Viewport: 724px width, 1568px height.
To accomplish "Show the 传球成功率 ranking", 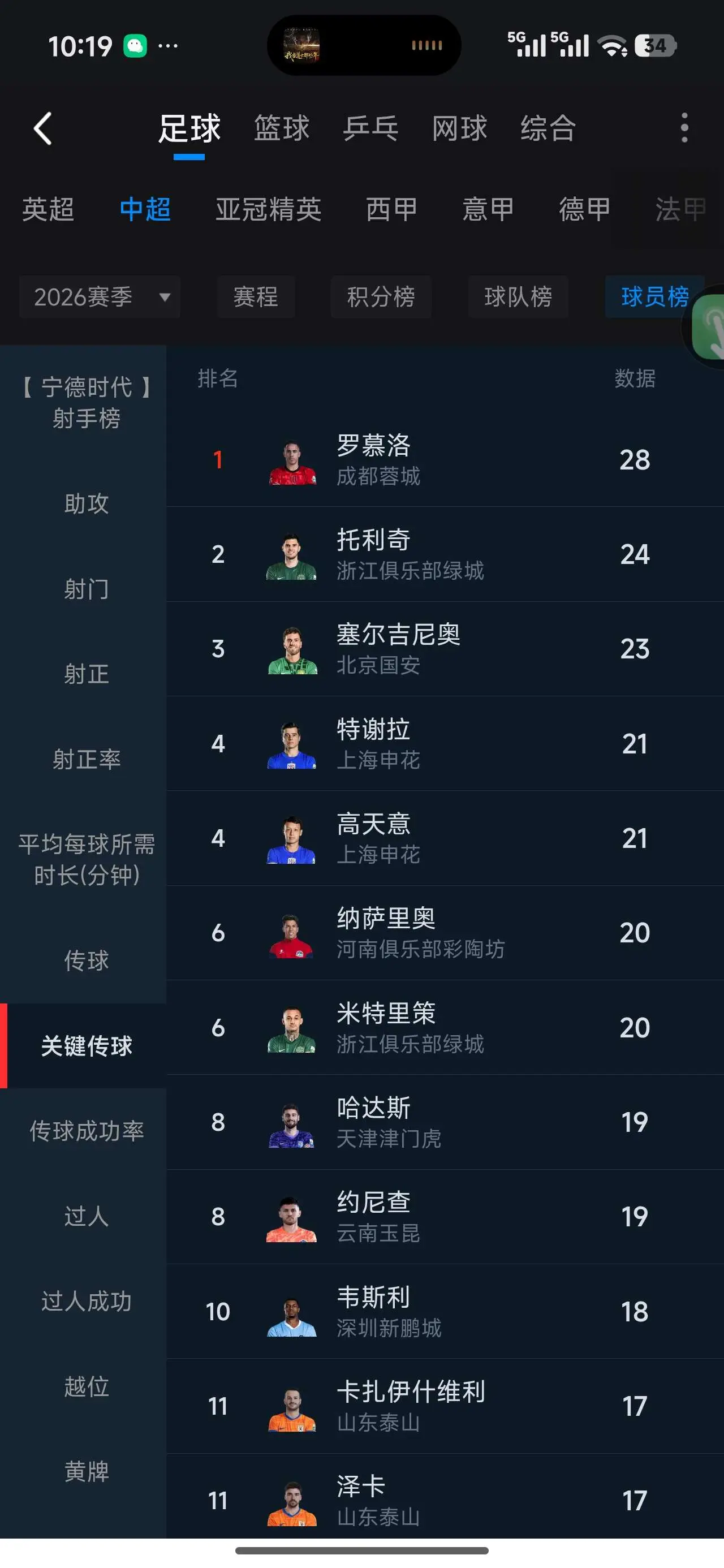I will pos(87,1131).
